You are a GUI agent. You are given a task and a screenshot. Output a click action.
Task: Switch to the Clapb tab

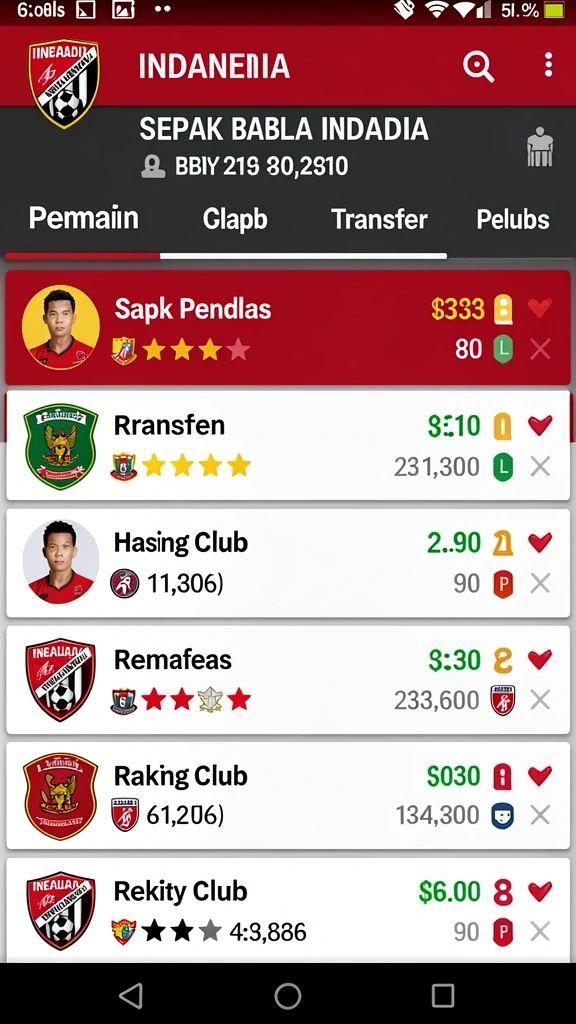tap(235, 219)
